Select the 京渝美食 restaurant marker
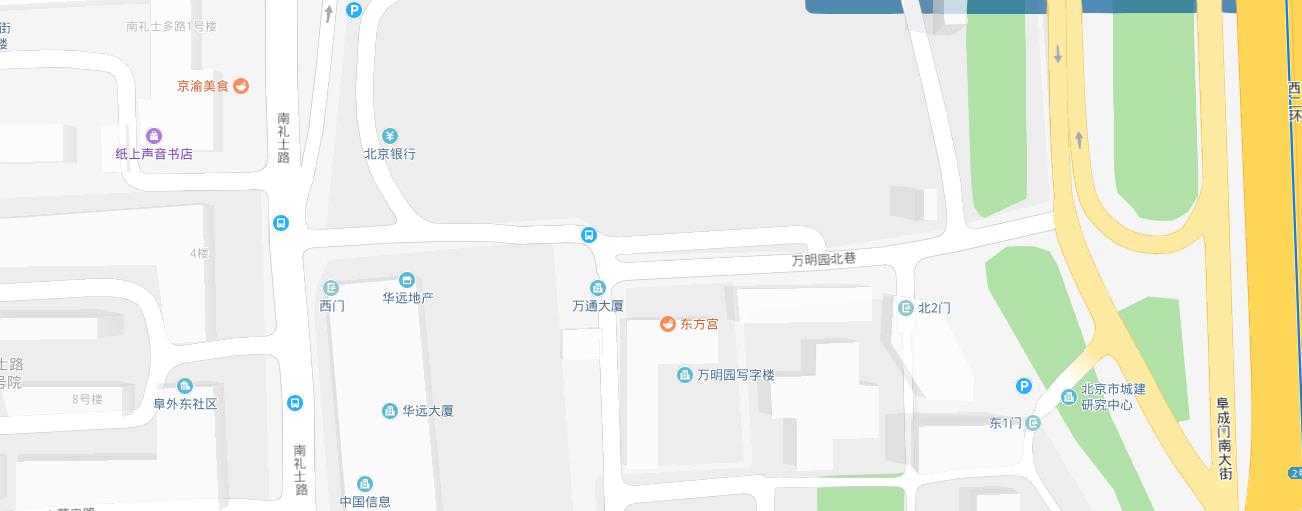1302x511 pixels. (x=241, y=86)
